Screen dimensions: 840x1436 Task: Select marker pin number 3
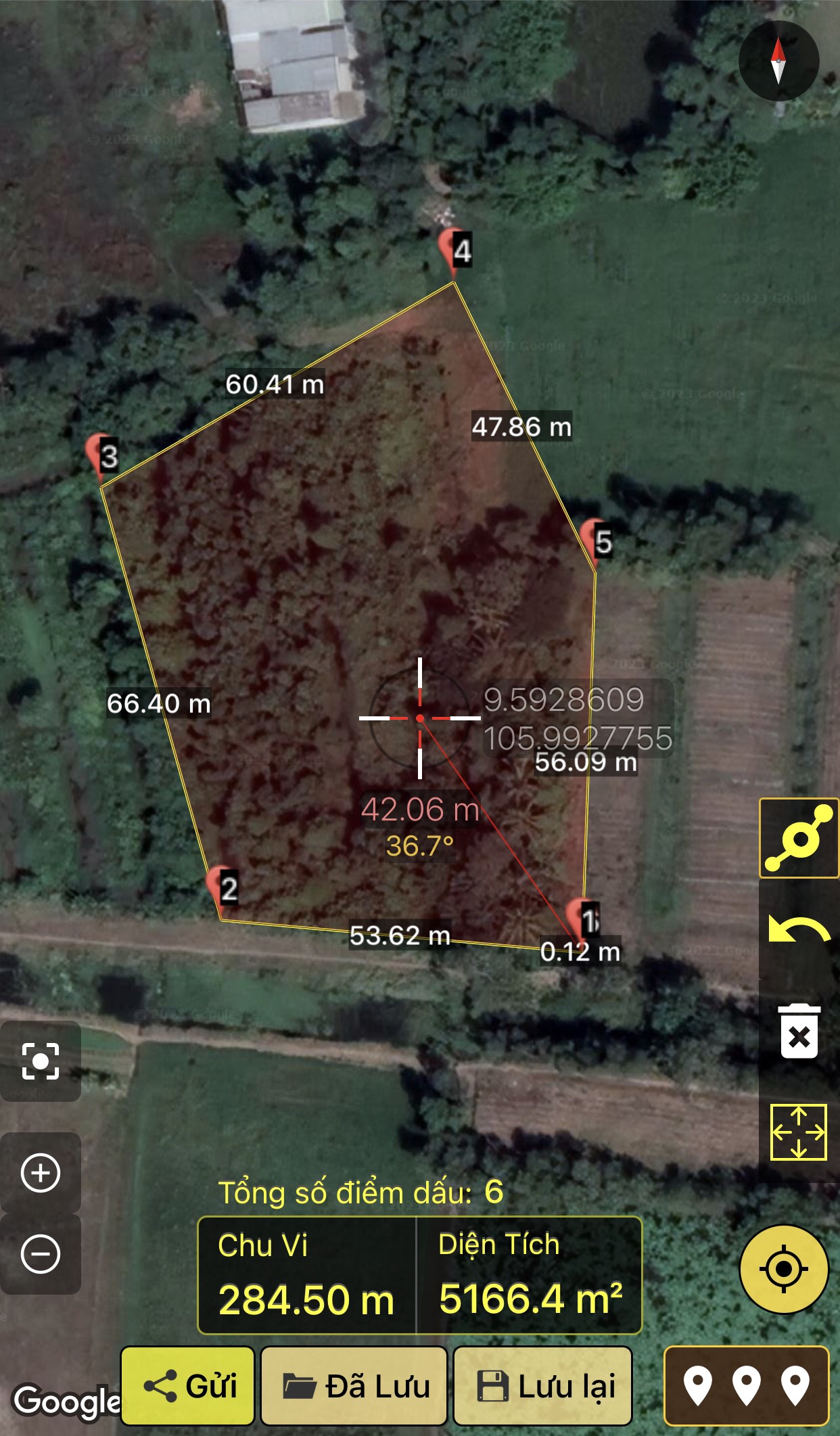coord(102,455)
